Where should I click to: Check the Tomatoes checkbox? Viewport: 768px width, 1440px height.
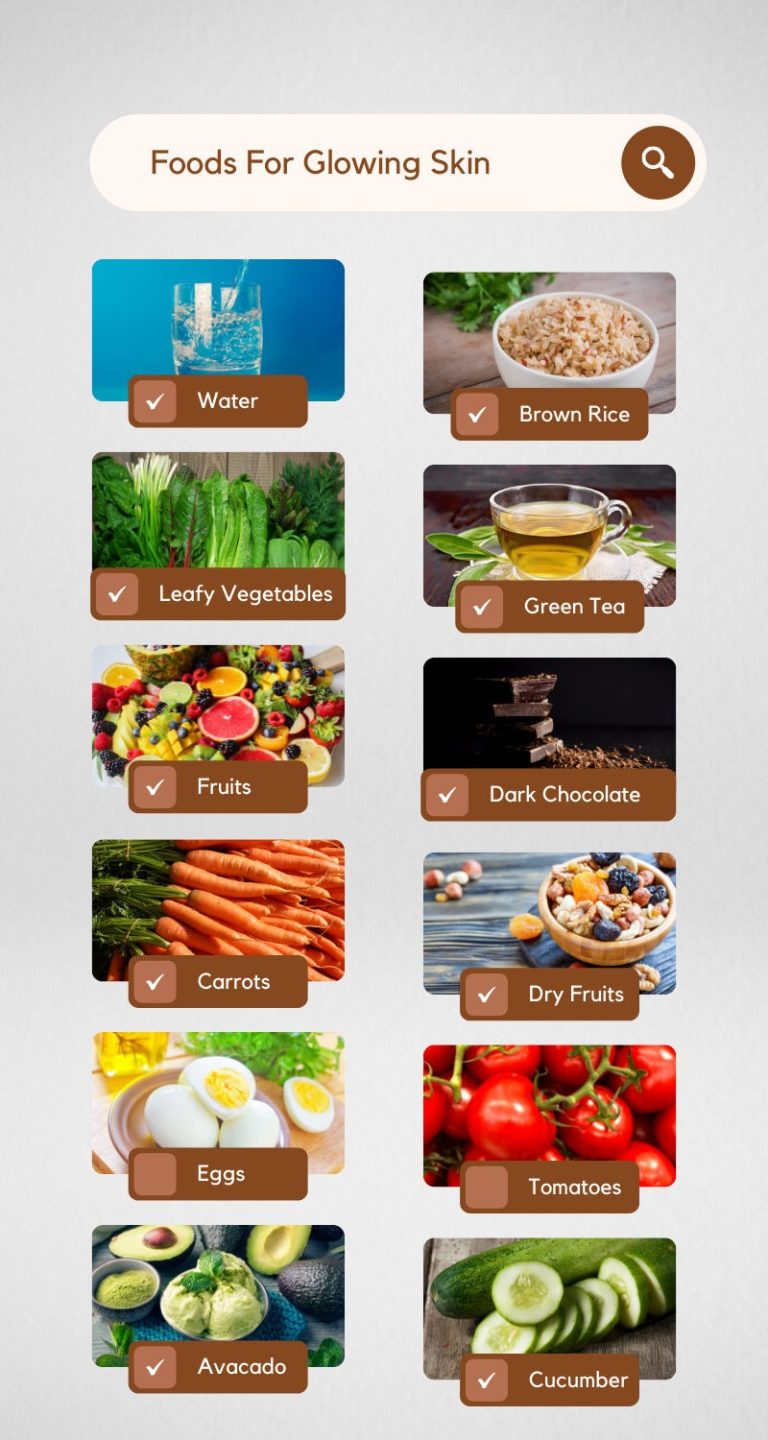click(x=487, y=1187)
